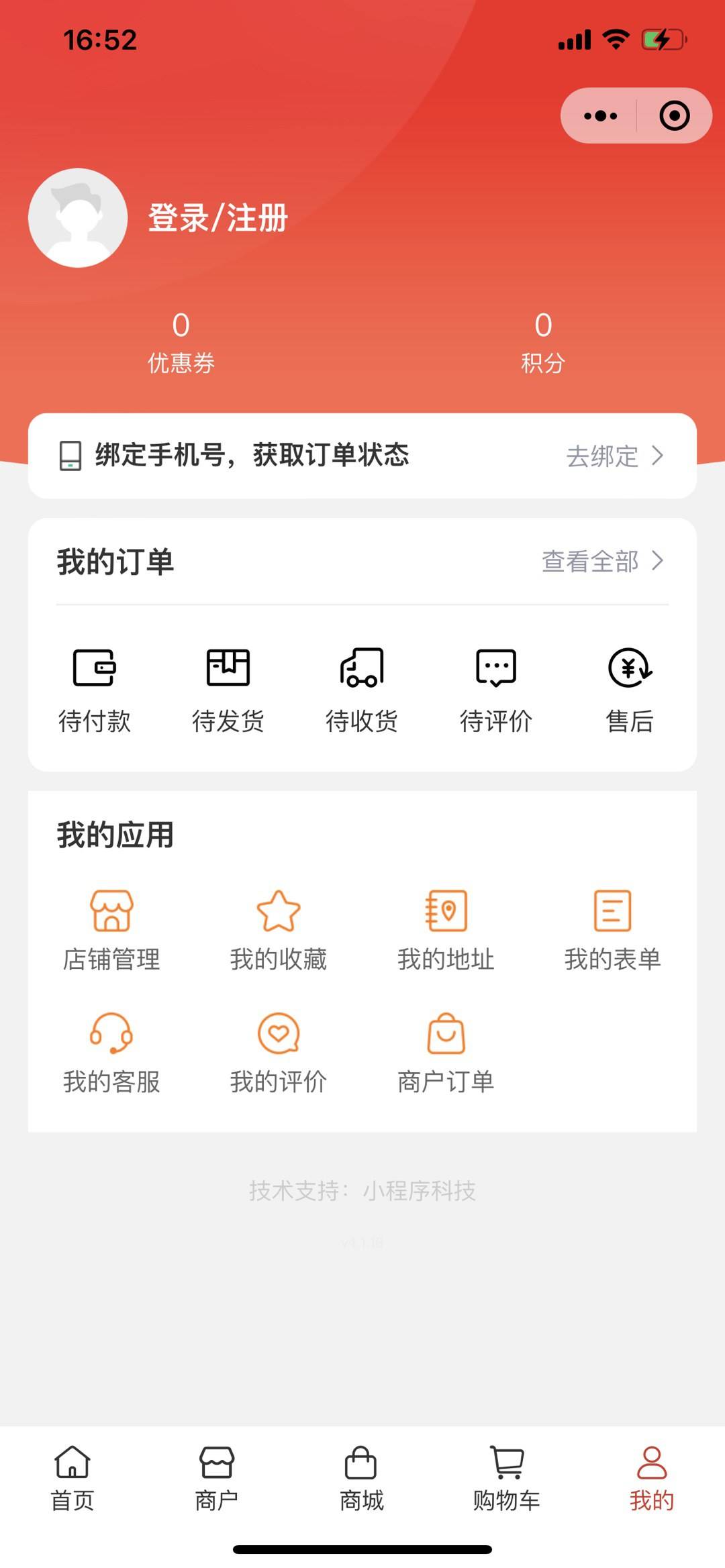Open 我的地址 address list
Viewport: 725px width, 1568px height.
(446, 931)
